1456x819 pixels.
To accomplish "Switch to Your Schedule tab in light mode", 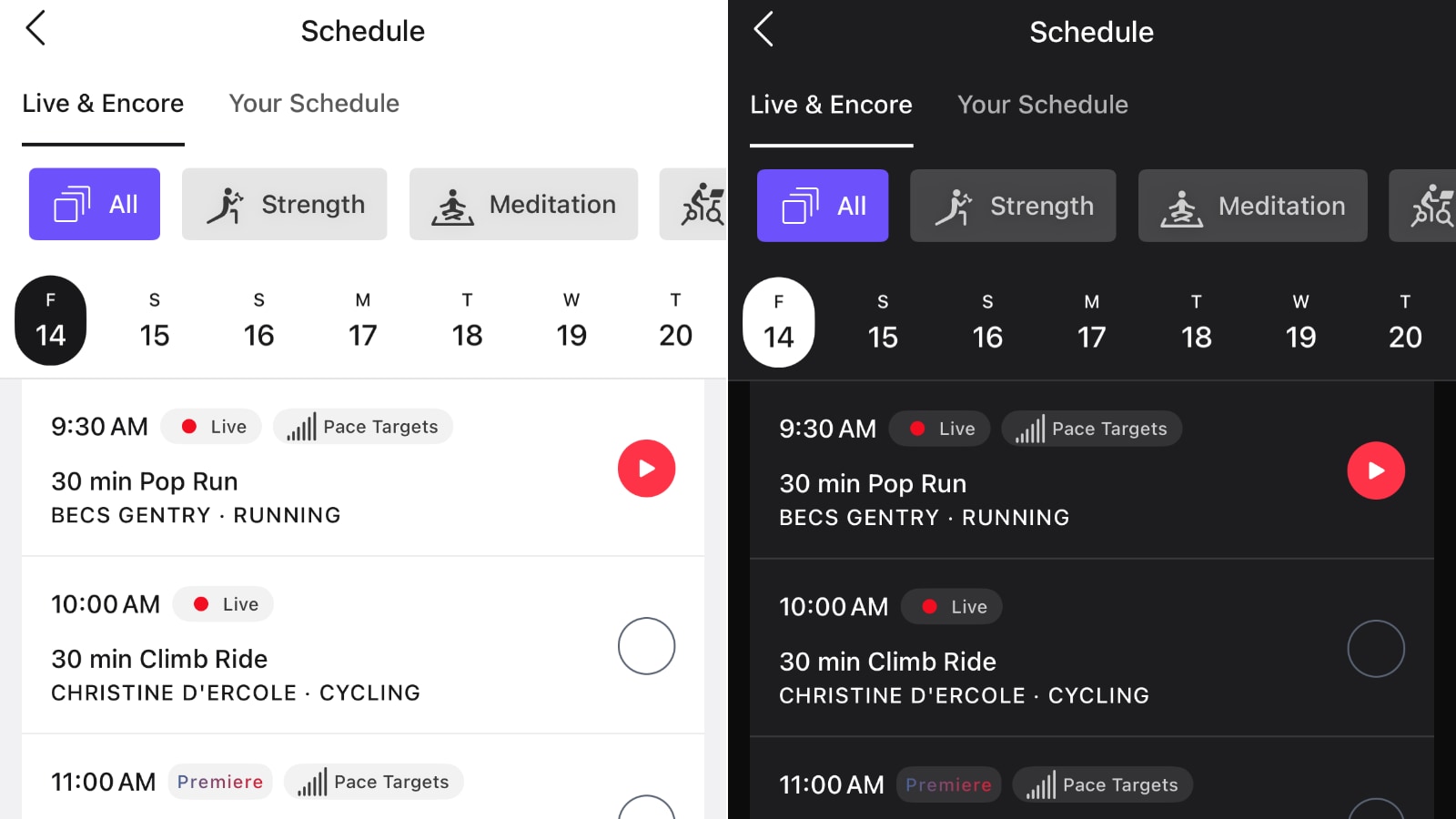I will coord(314,104).
